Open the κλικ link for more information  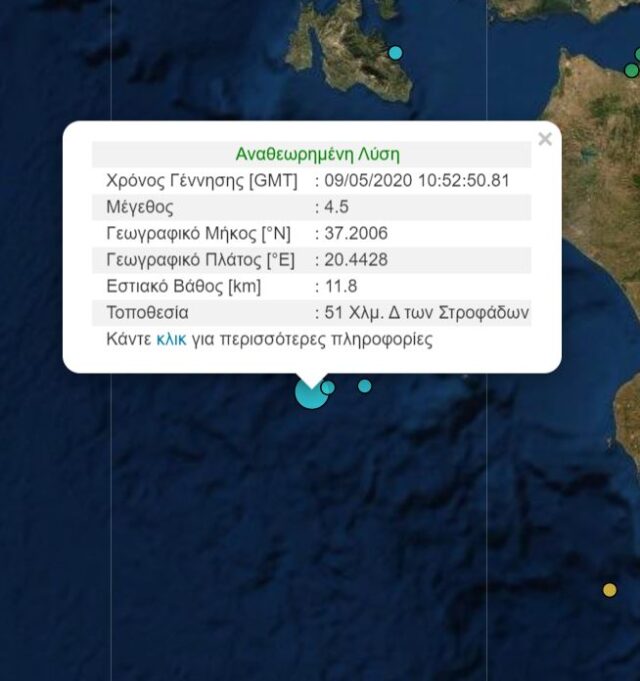pos(171,339)
